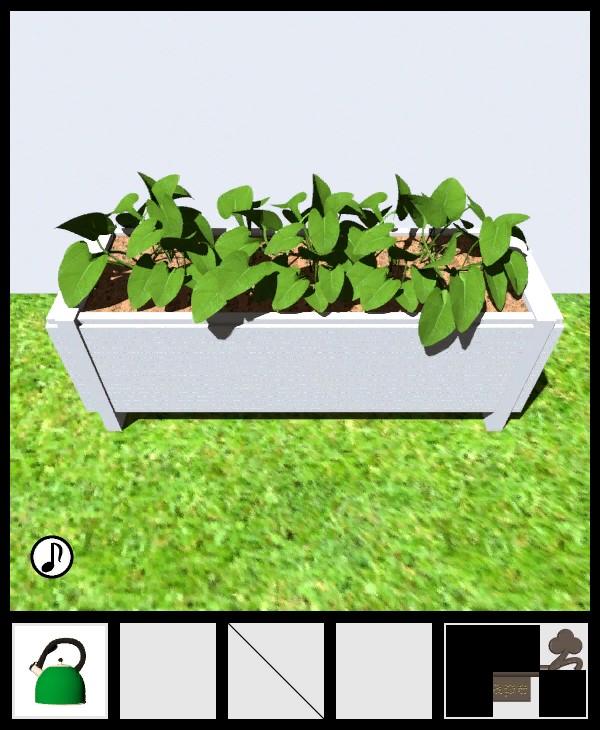Open the partially revealed picture panel

click(516, 671)
